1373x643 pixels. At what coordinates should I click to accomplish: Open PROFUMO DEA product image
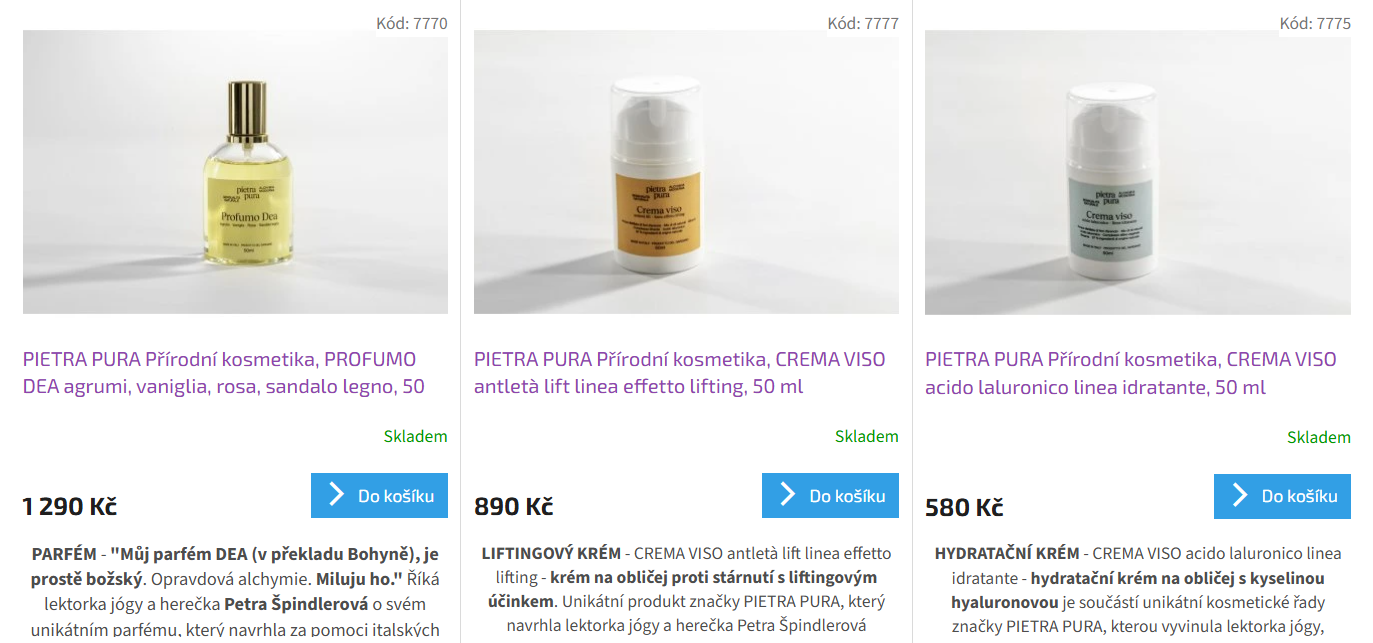pos(235,172)
